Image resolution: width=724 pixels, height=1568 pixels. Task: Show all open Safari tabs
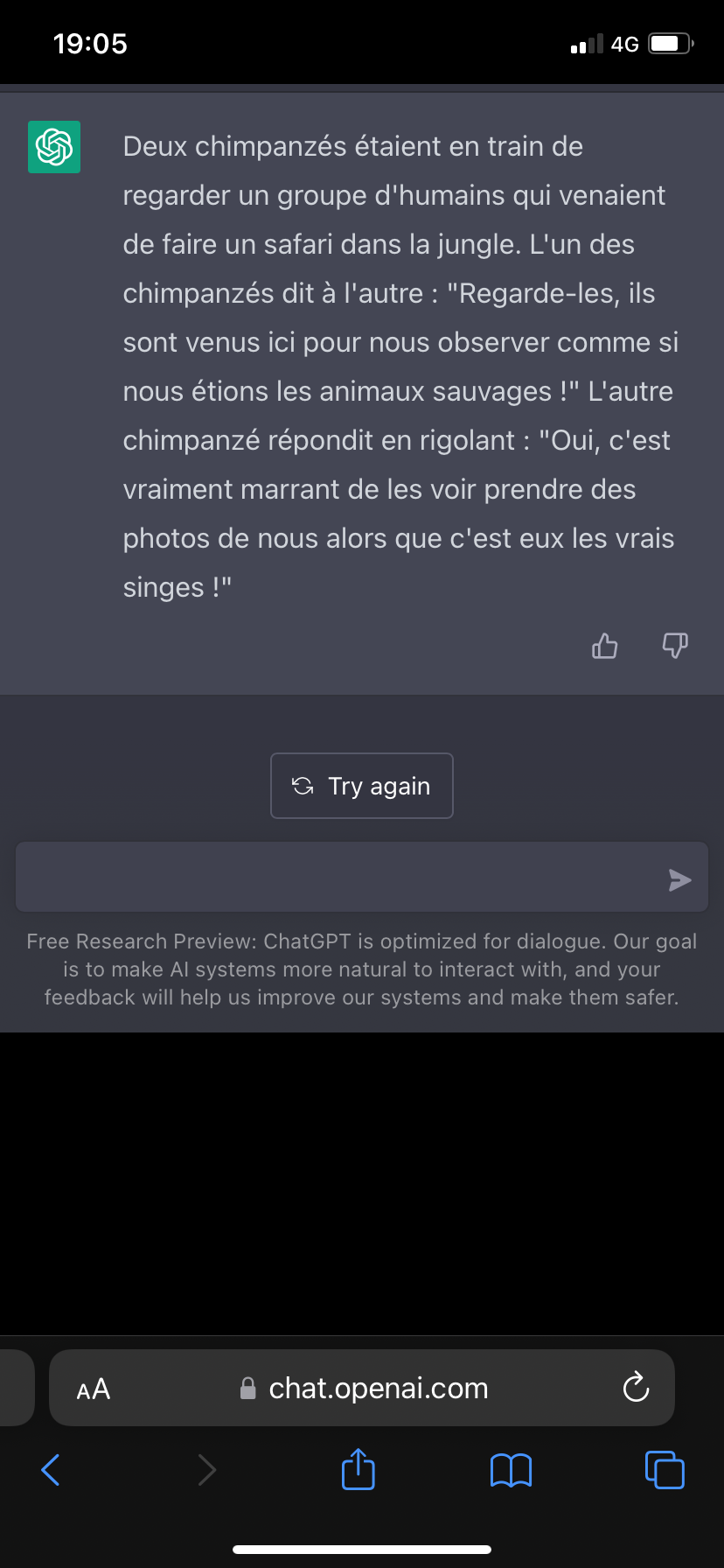(x=665, y=1469)
